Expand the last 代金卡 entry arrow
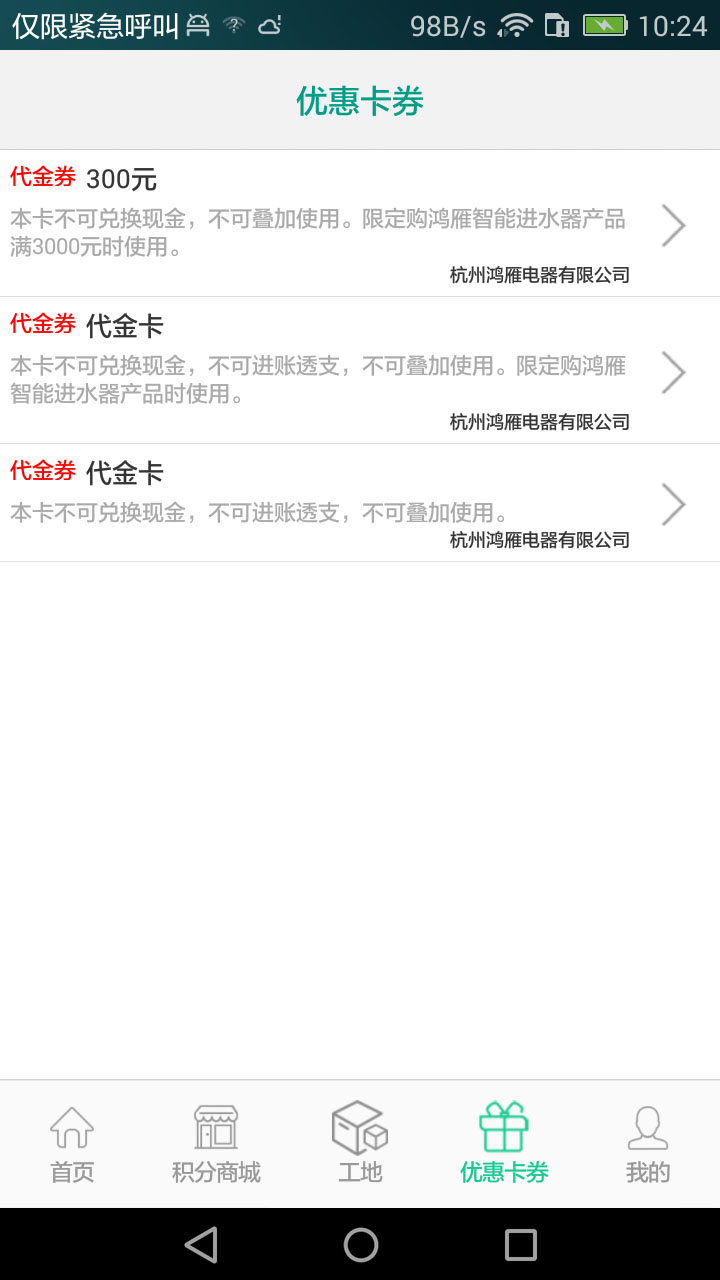Screen dimensions: 720x1280 pyautogui.click(x=673, y=503)
